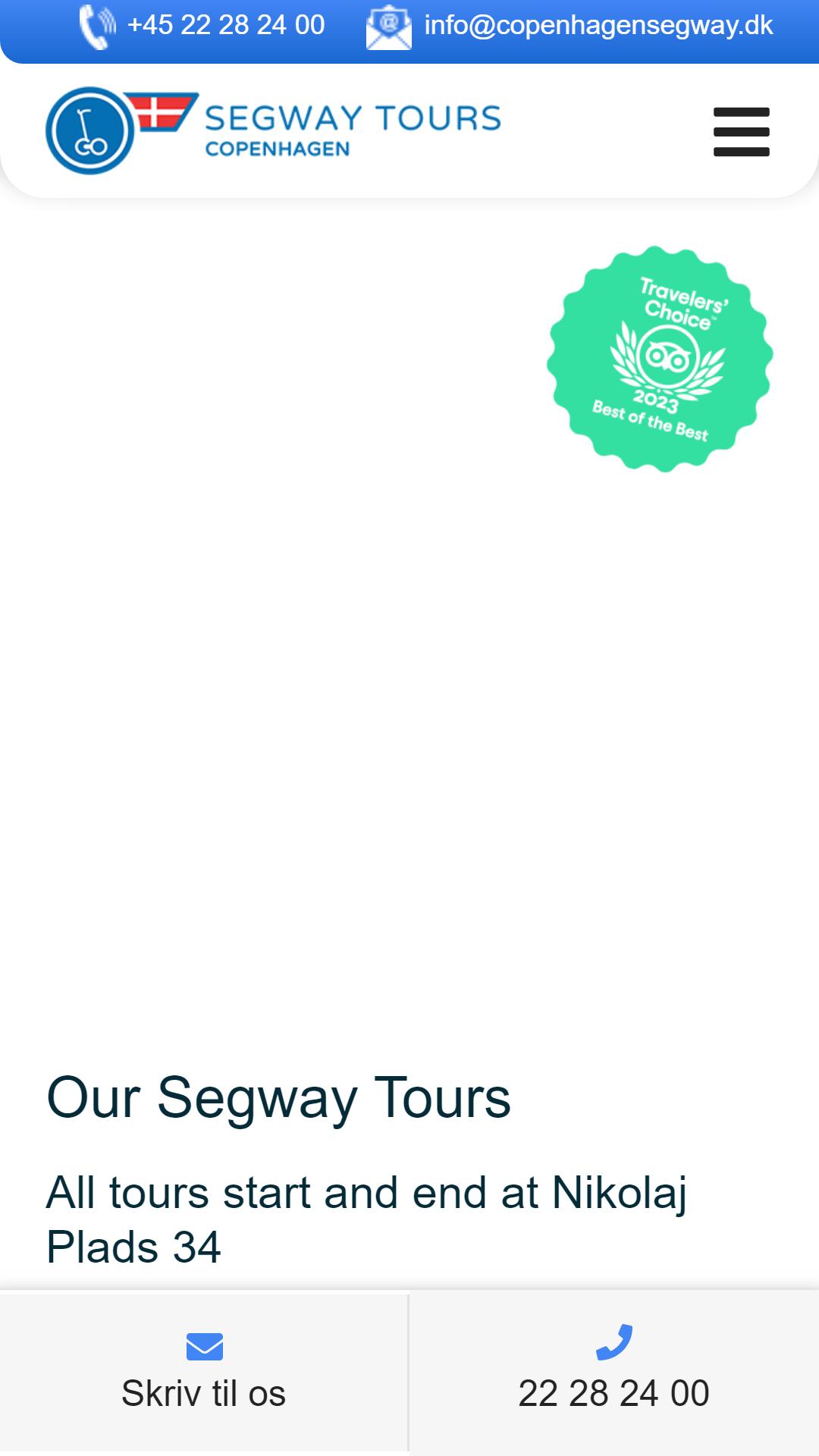Call +45 22 28 24 00 in top bar
The width and height of the screenshot is (819, 1456).
coord(202,26)
